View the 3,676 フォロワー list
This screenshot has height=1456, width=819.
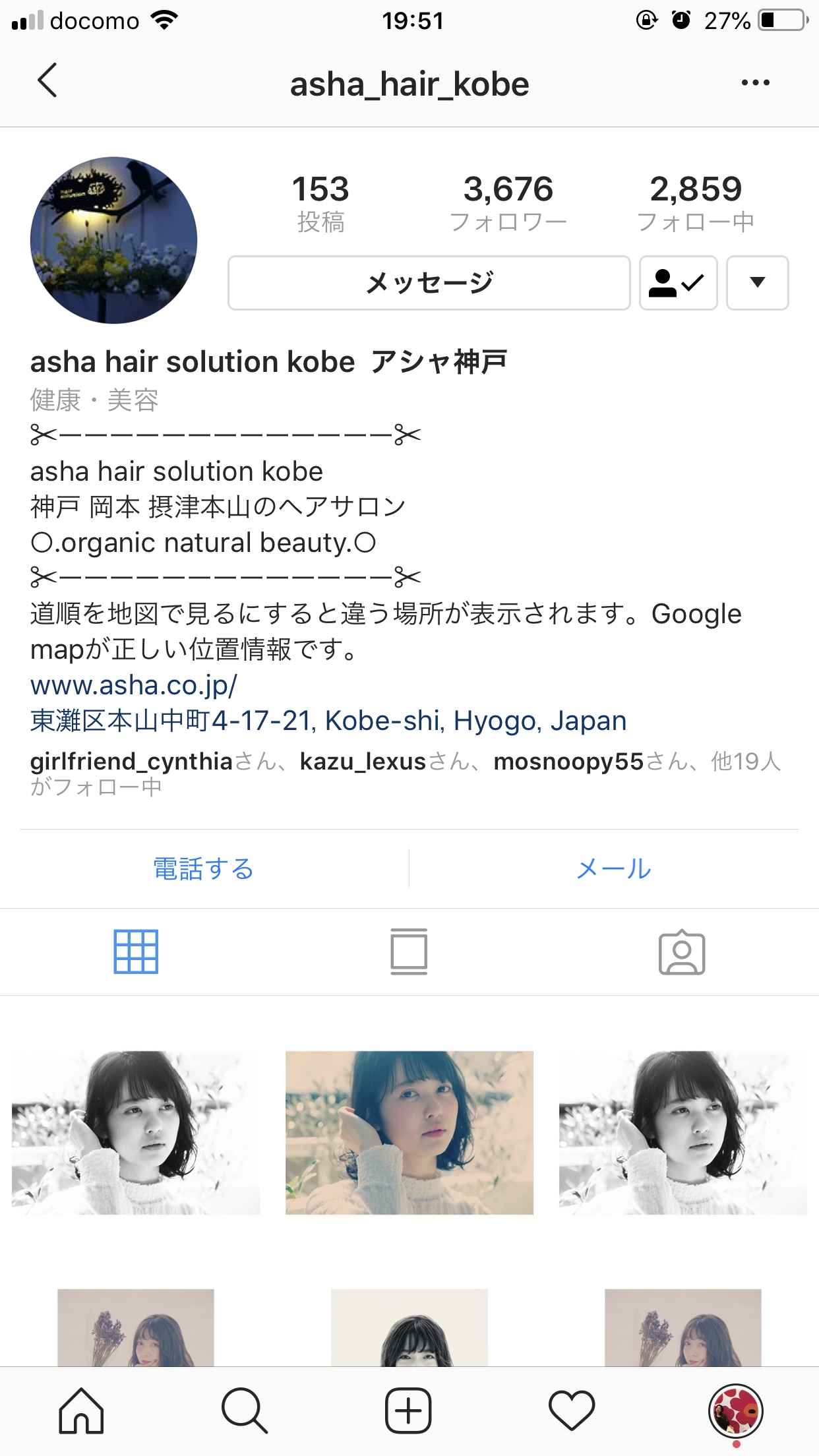[508, 203]
